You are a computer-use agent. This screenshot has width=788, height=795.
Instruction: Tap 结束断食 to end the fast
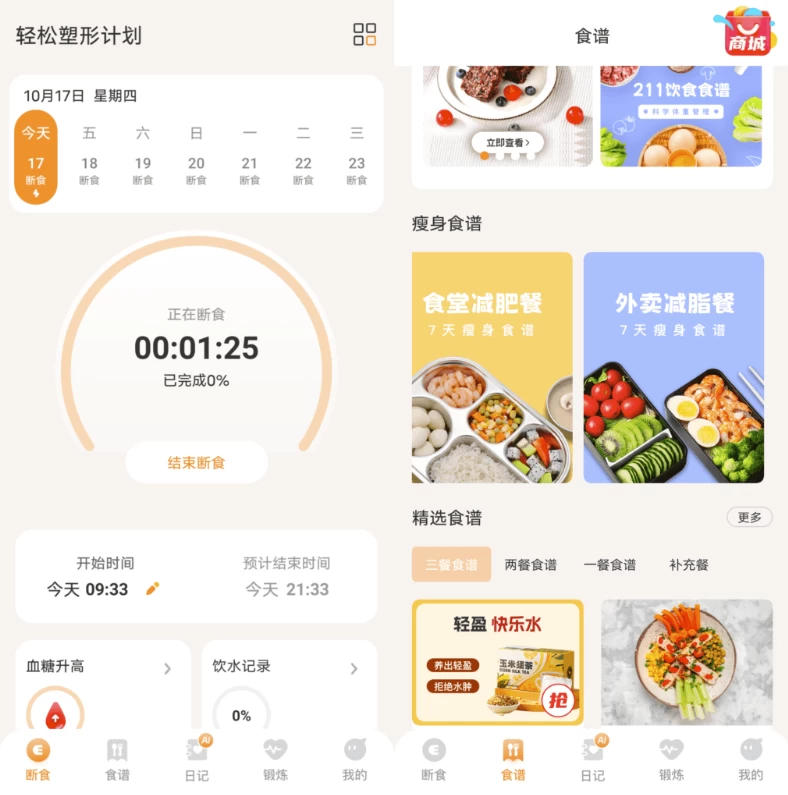196,463
